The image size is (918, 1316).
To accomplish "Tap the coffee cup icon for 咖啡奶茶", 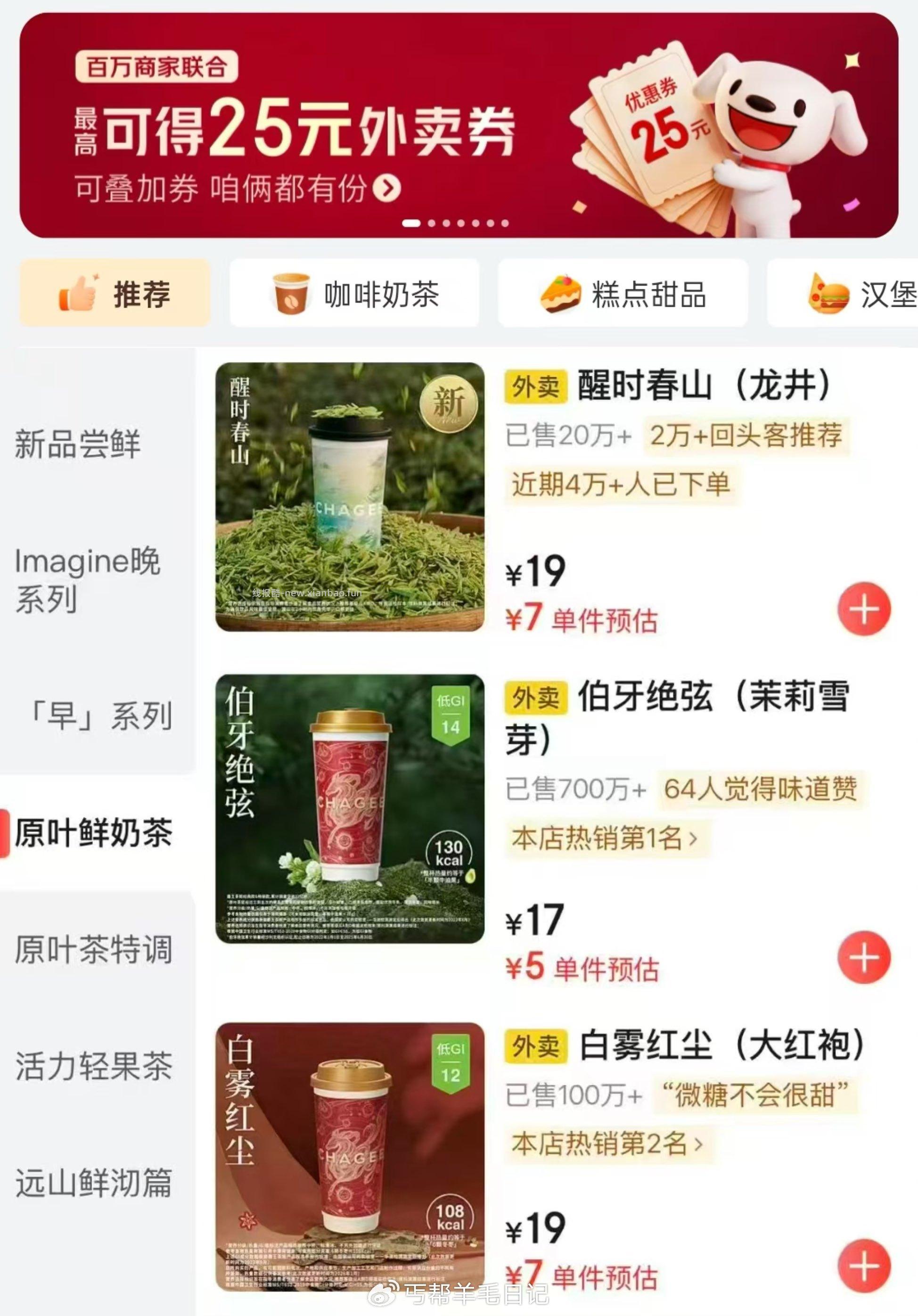I will [289, 292].
